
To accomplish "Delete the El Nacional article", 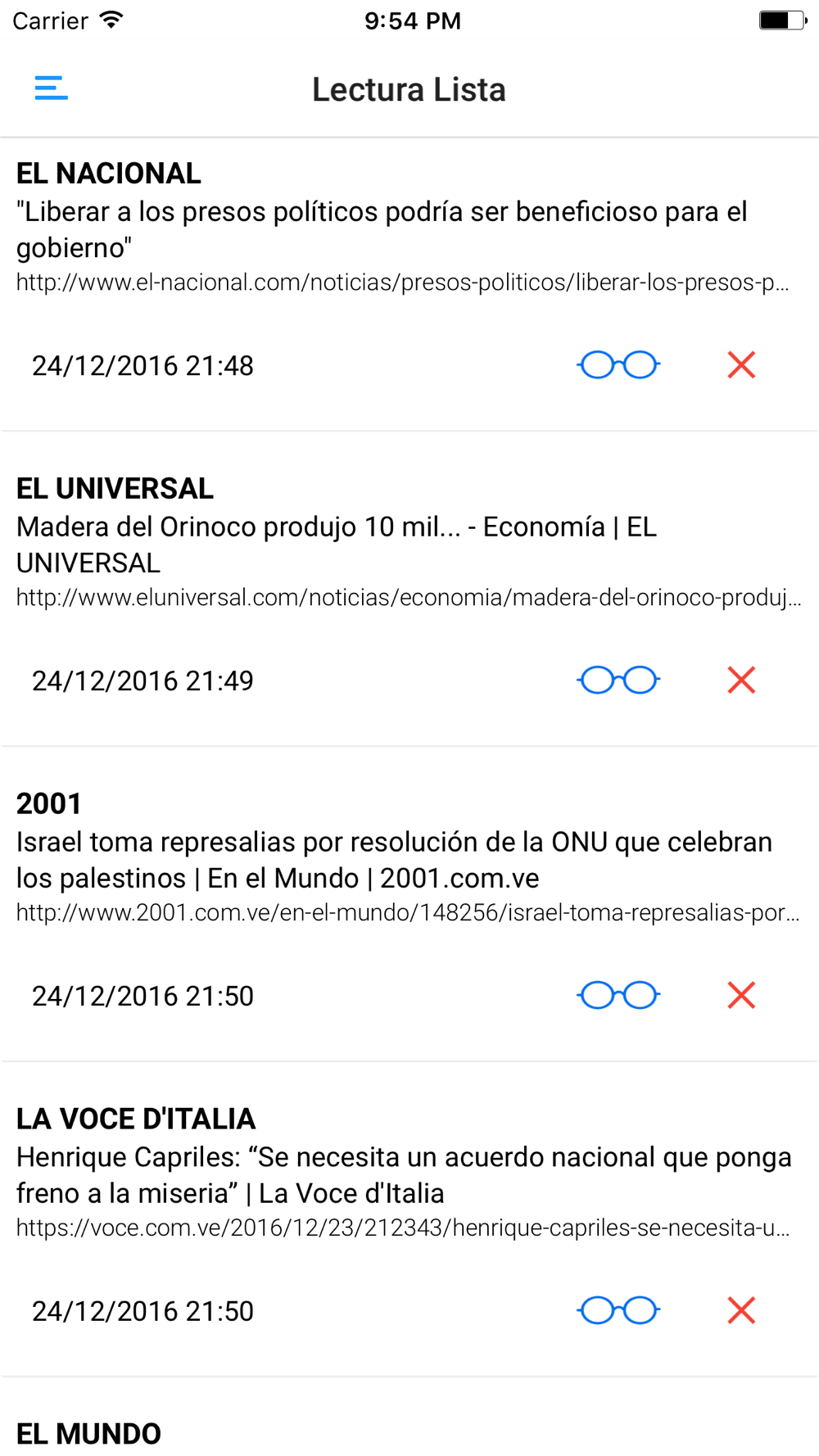I will tap(741, 365).
